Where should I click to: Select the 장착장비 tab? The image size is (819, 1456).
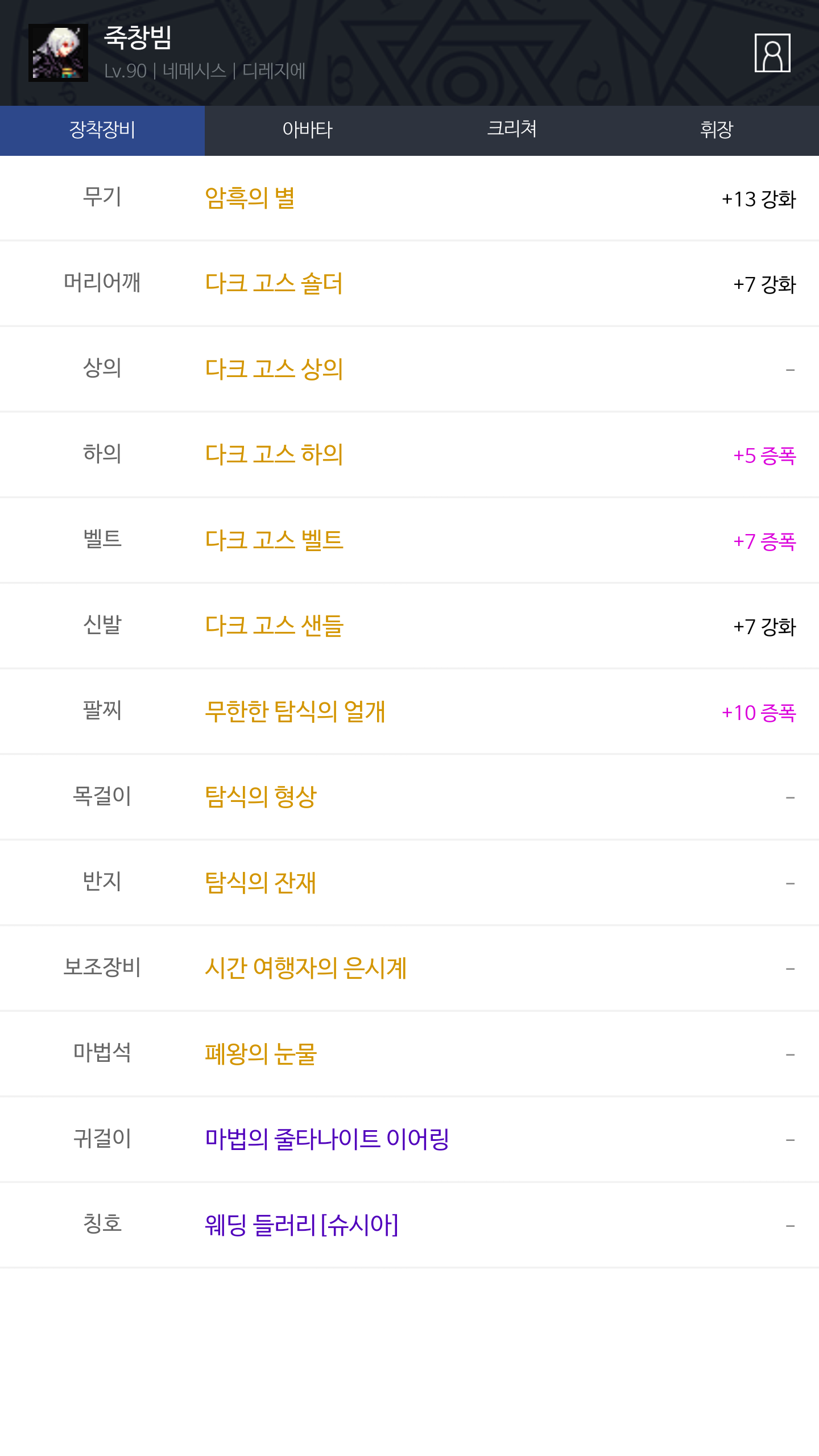tap(102, 130)
